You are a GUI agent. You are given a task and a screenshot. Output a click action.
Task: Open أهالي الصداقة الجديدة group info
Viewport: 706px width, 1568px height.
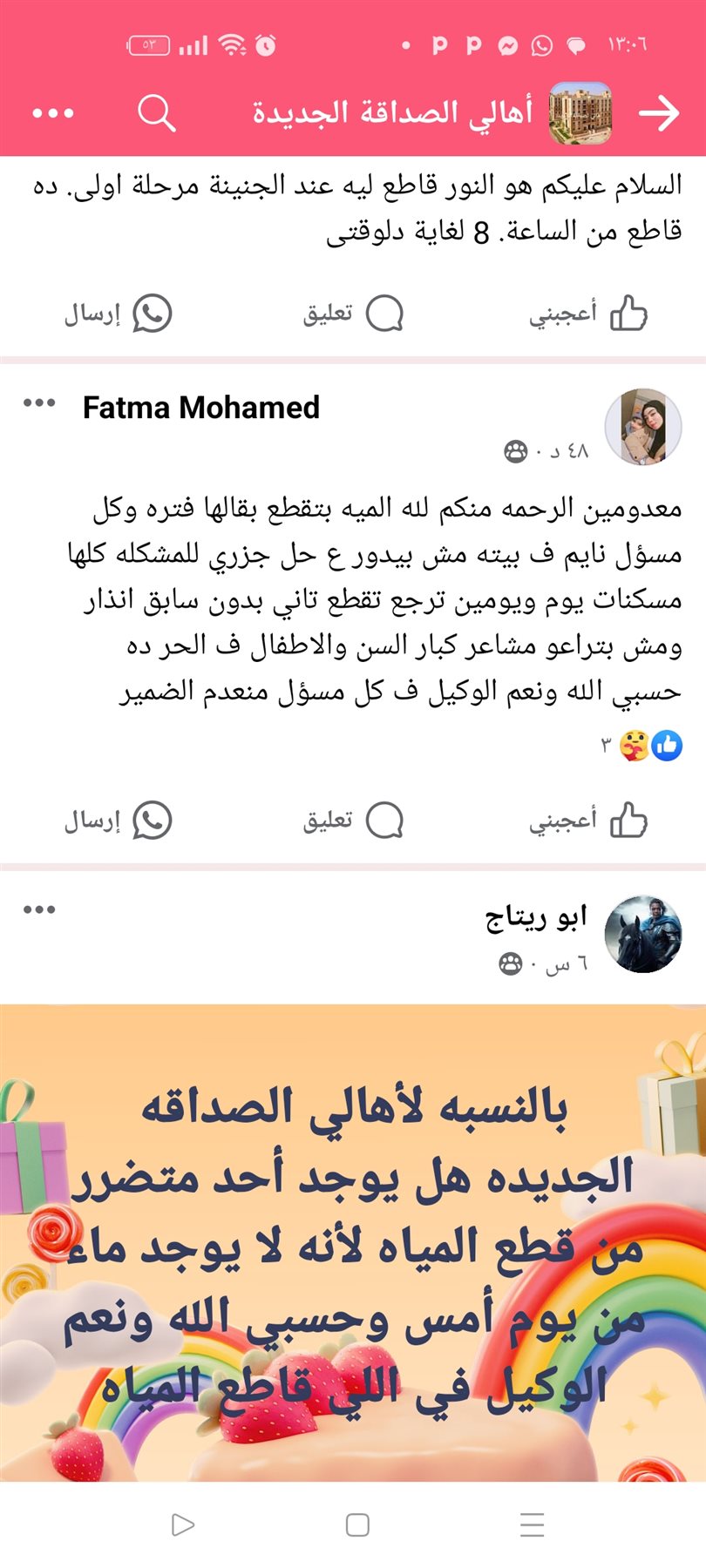392,113
